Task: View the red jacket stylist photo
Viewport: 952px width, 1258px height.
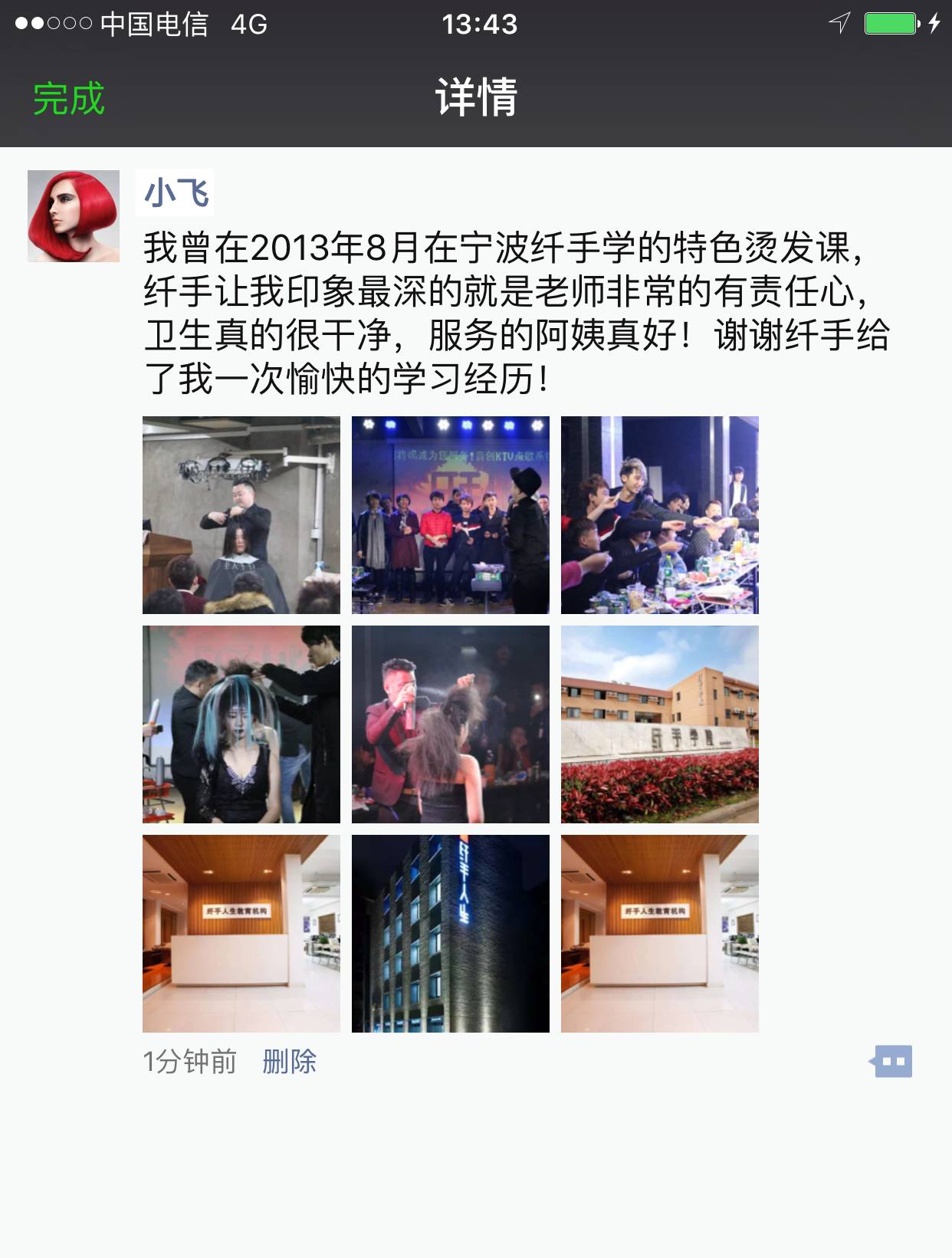Action: [x=451, y=724]
